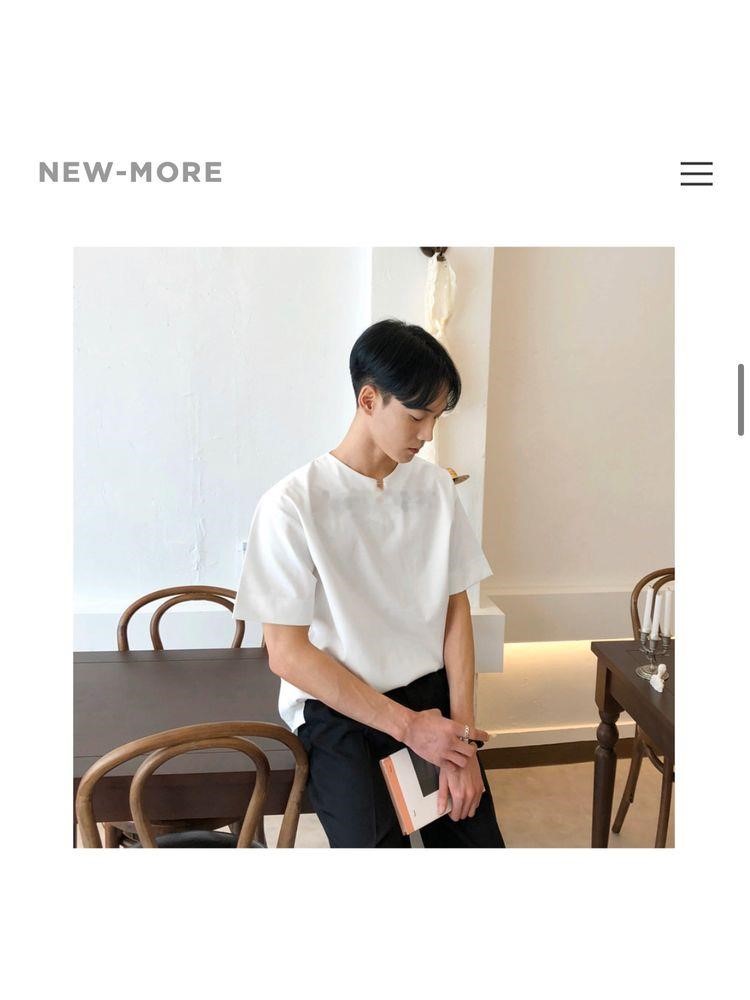The image size is (750, 1000).
Task: Go to NEW-MORE home page
Action: [x=130, y=172]
